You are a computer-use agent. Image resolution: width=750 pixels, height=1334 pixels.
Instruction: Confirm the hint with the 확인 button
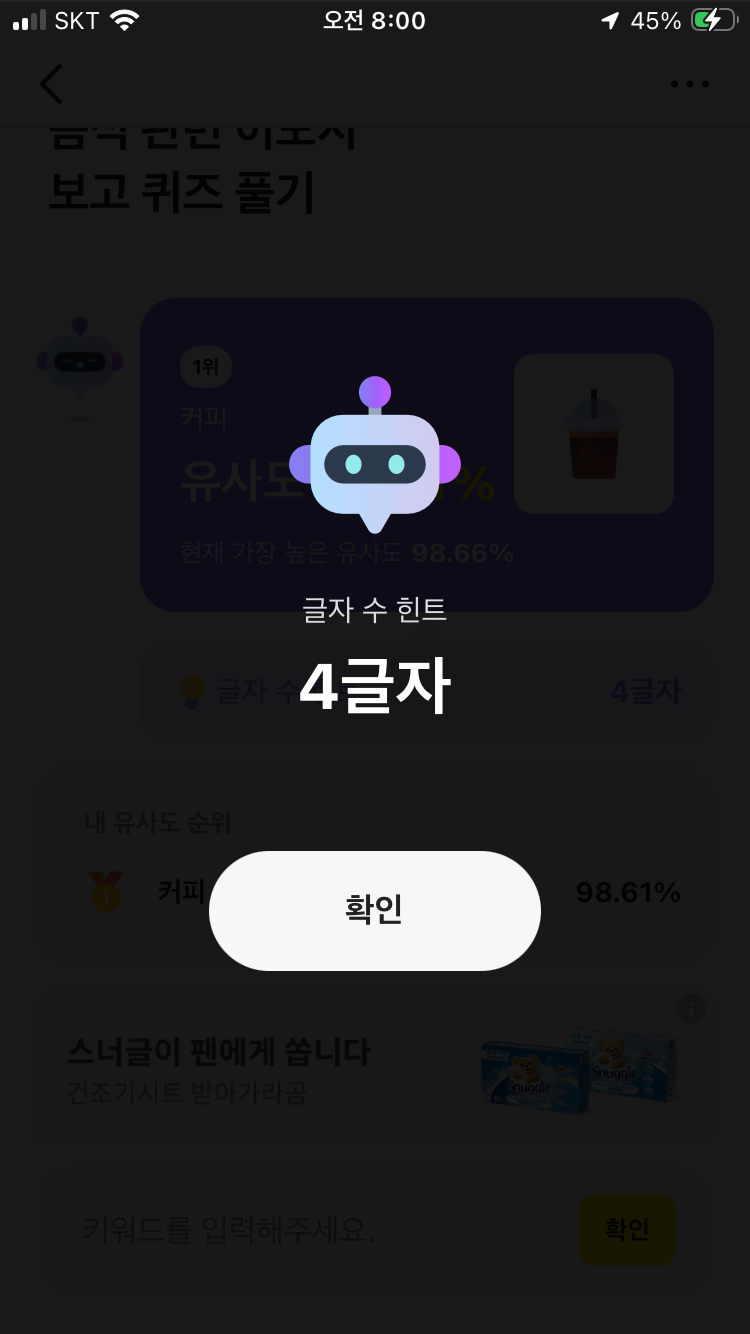coord(375,911)
